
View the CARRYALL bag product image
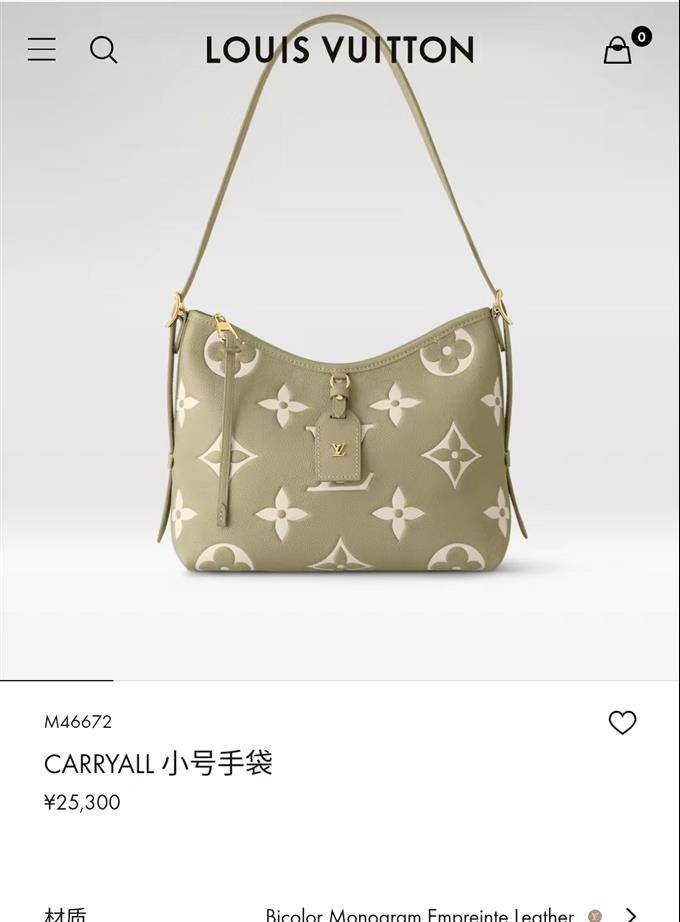click(x=340, y=400)
